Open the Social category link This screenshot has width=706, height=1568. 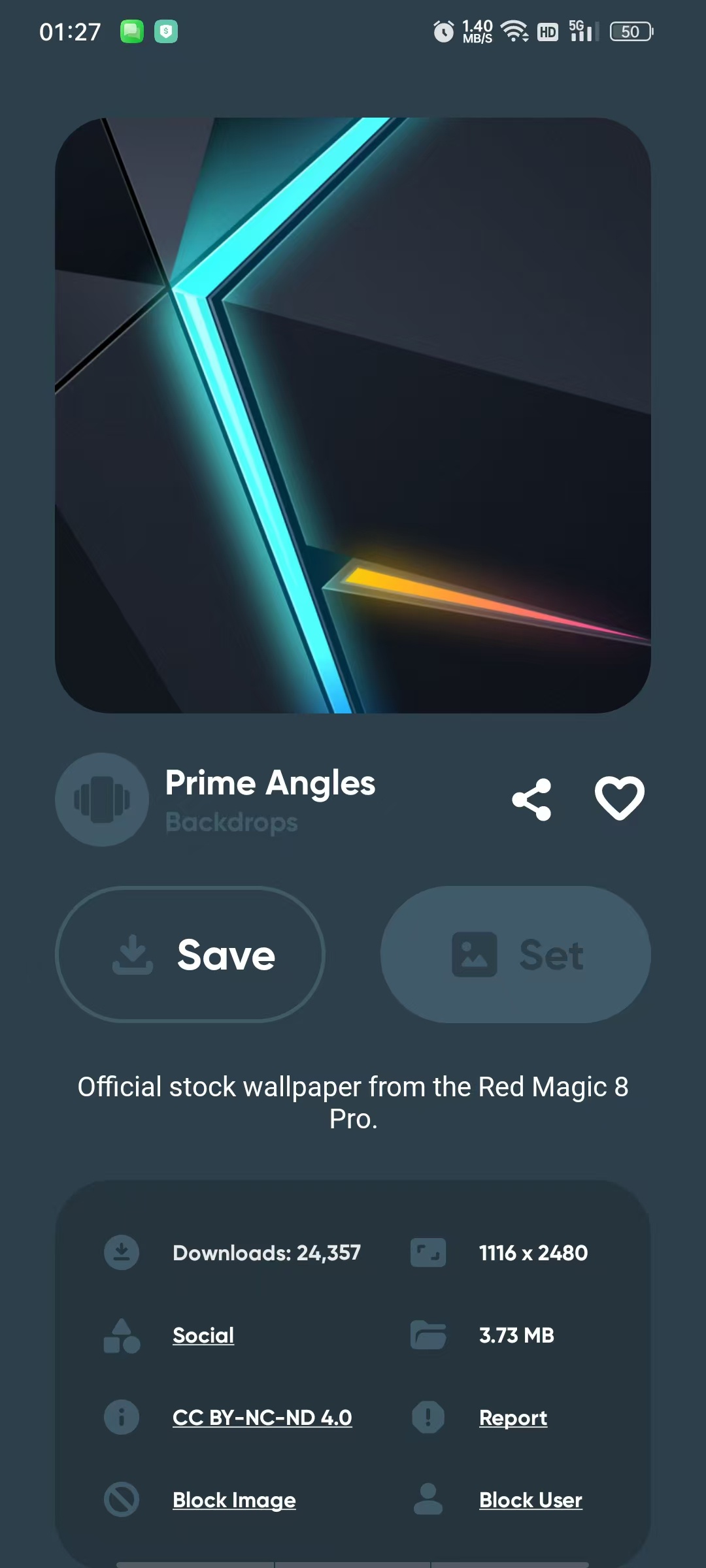(x=203, y=1335)
